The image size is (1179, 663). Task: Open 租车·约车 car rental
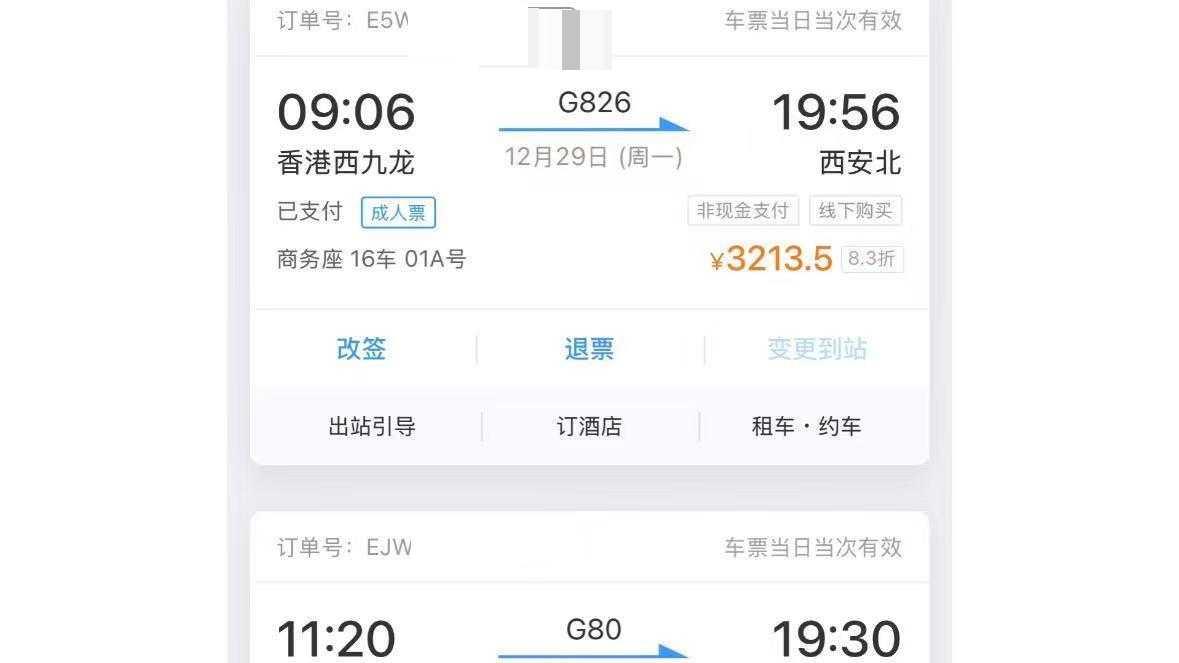(806, 427)
